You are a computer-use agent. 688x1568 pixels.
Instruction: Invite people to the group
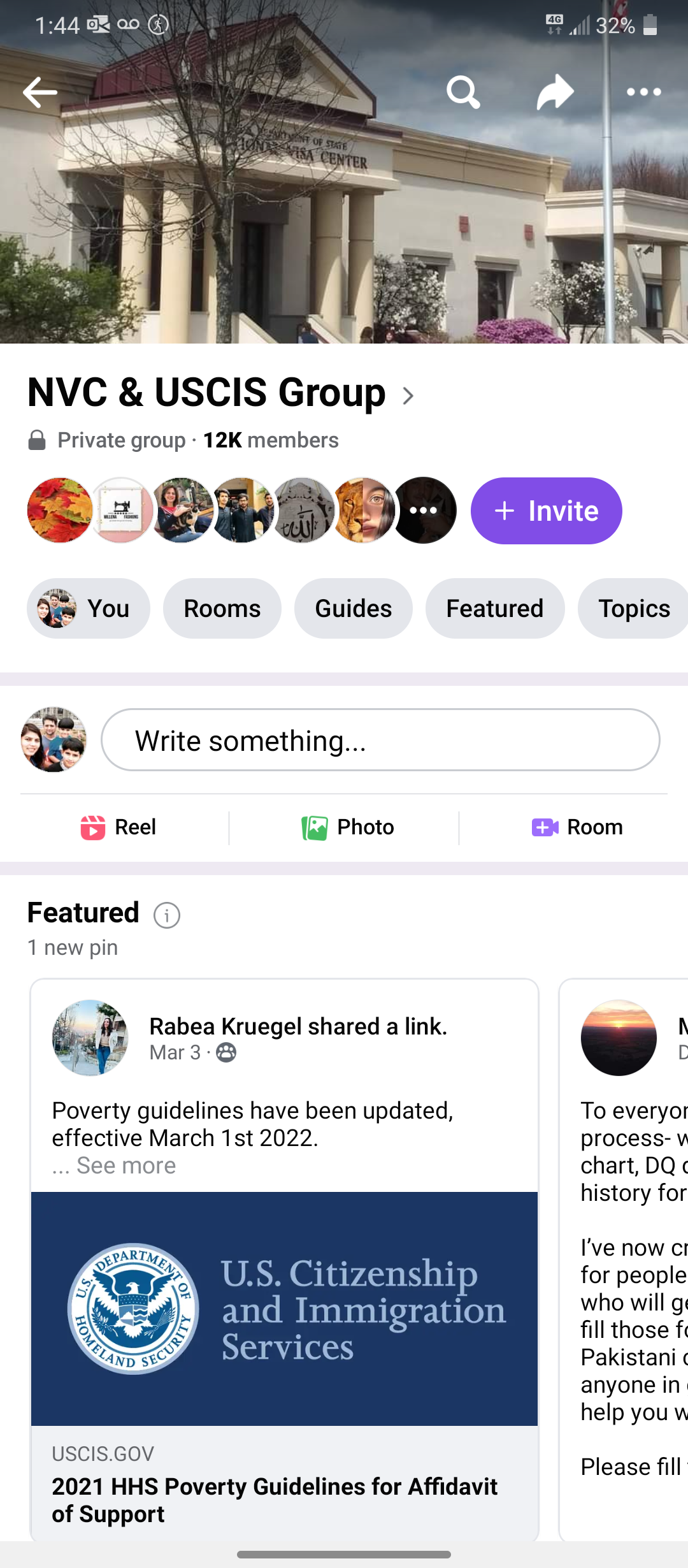(x=546, y=511)
